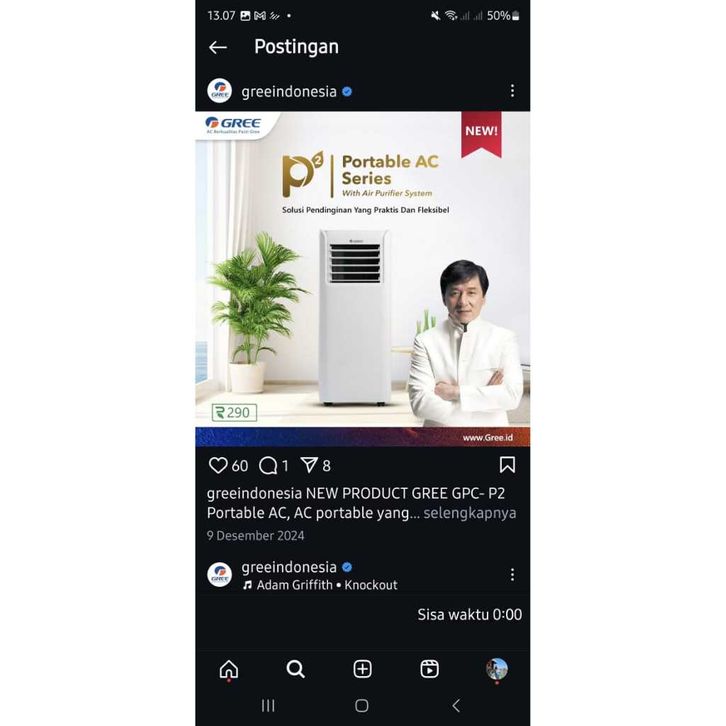Open overflow menu of the Portable AC post

point(512,91)
